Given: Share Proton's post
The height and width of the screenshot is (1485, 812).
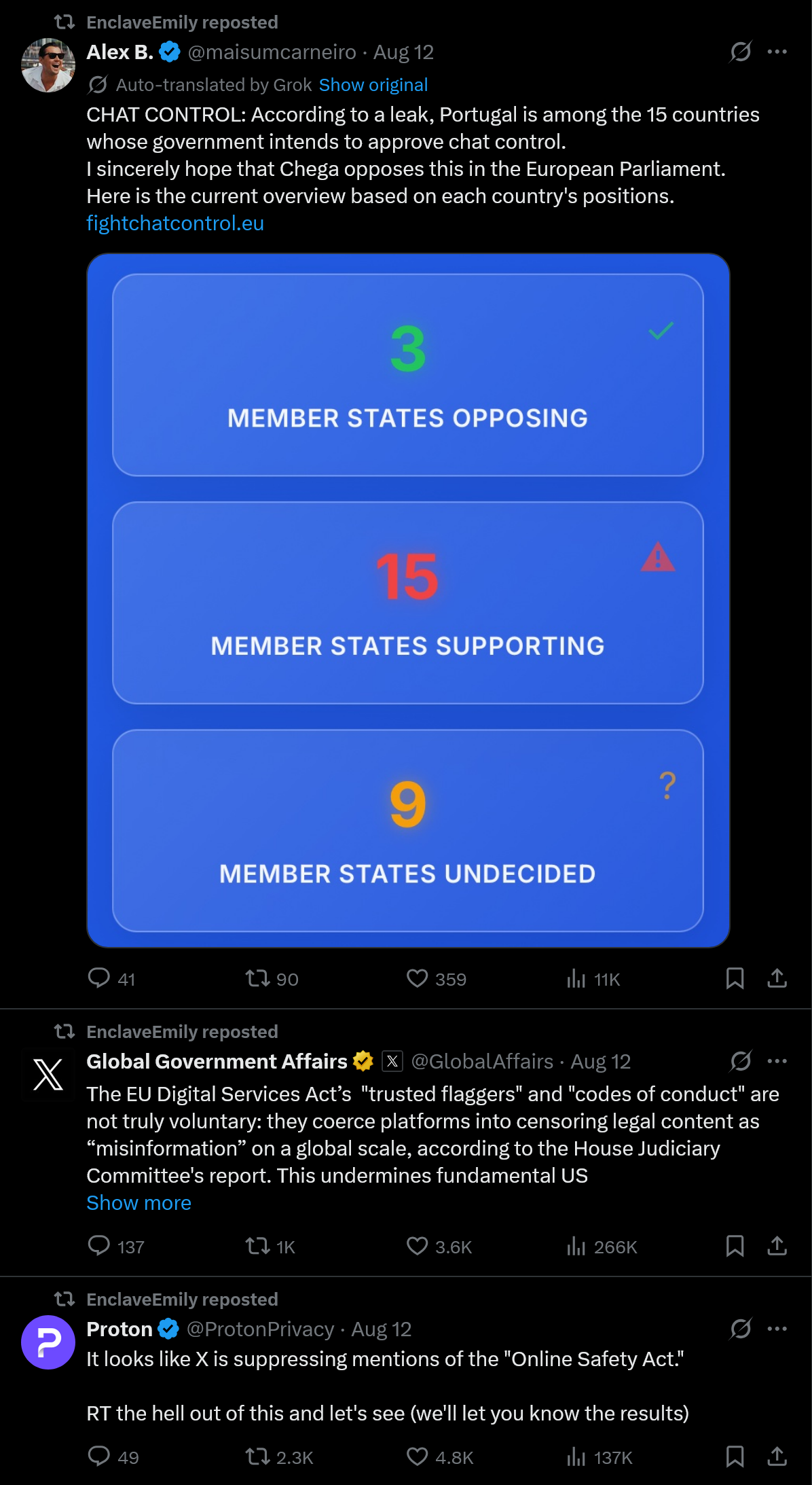Looking at the screenshot, I should tap(777, 1456).
